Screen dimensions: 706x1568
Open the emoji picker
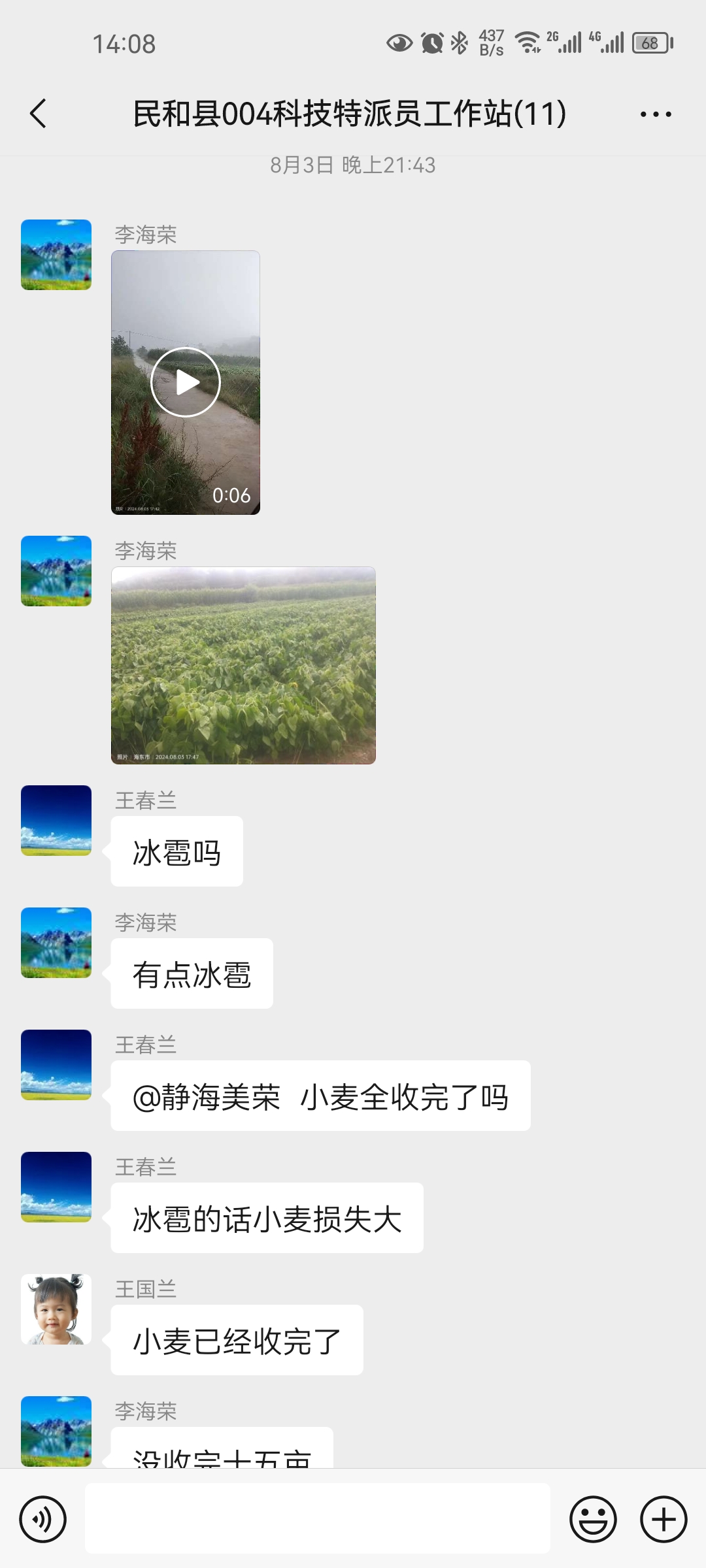593,1519
